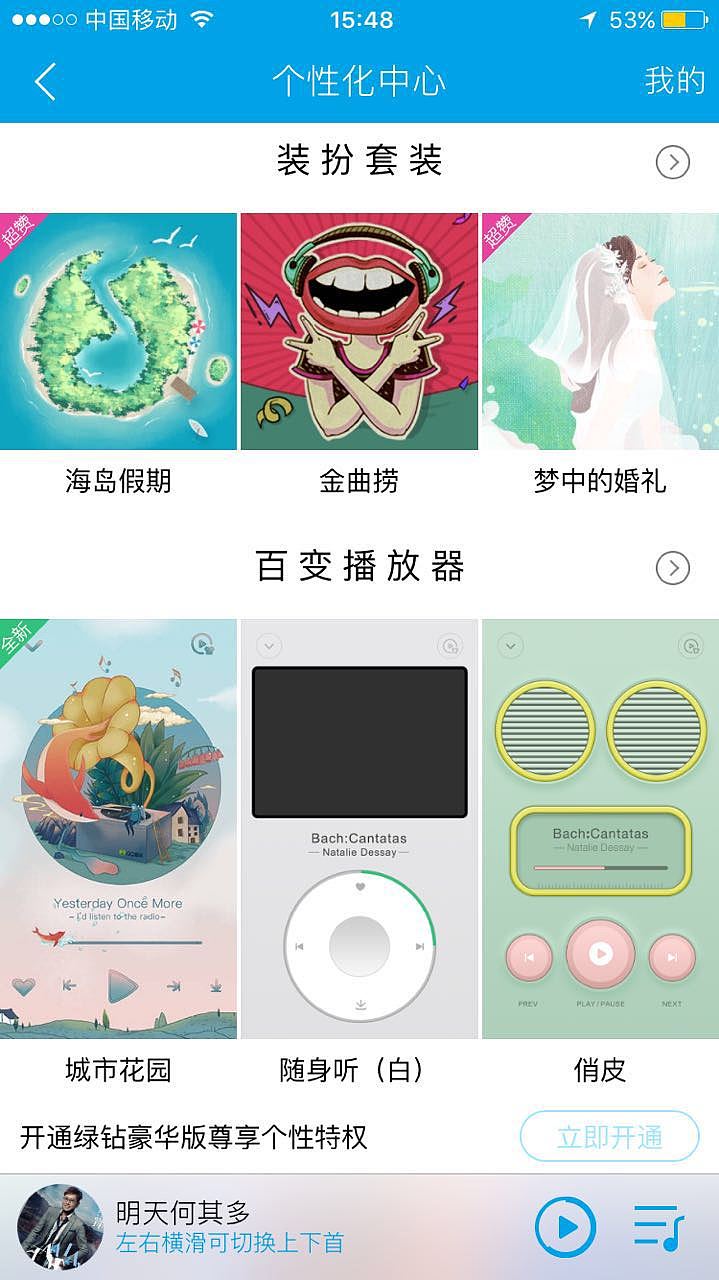The width and height of the screenshot is (719, 1280).
Task: Expand the 装扮套装 section with its arrow
Action: [x=672, y=162]
